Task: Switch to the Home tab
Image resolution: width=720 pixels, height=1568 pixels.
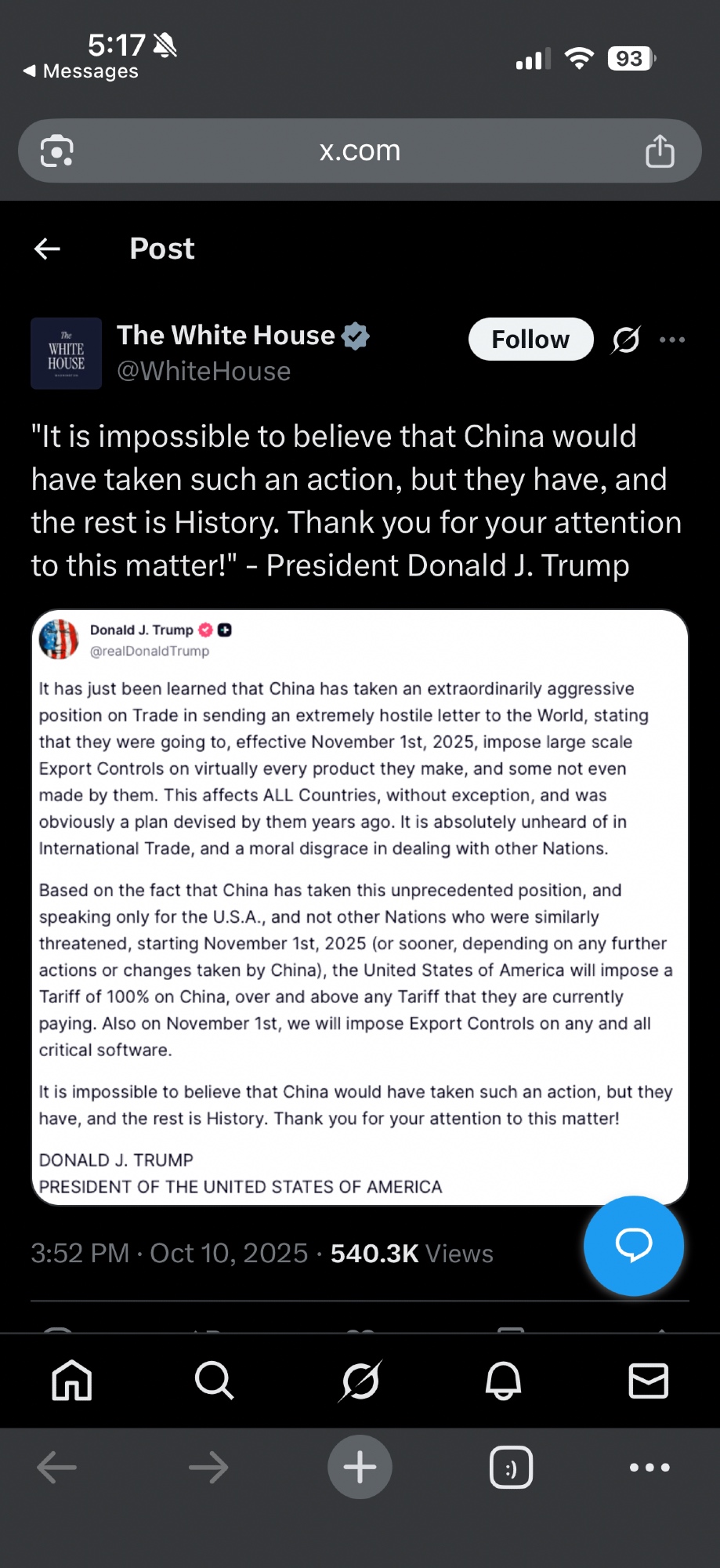Action: (x=72, y=1381)
